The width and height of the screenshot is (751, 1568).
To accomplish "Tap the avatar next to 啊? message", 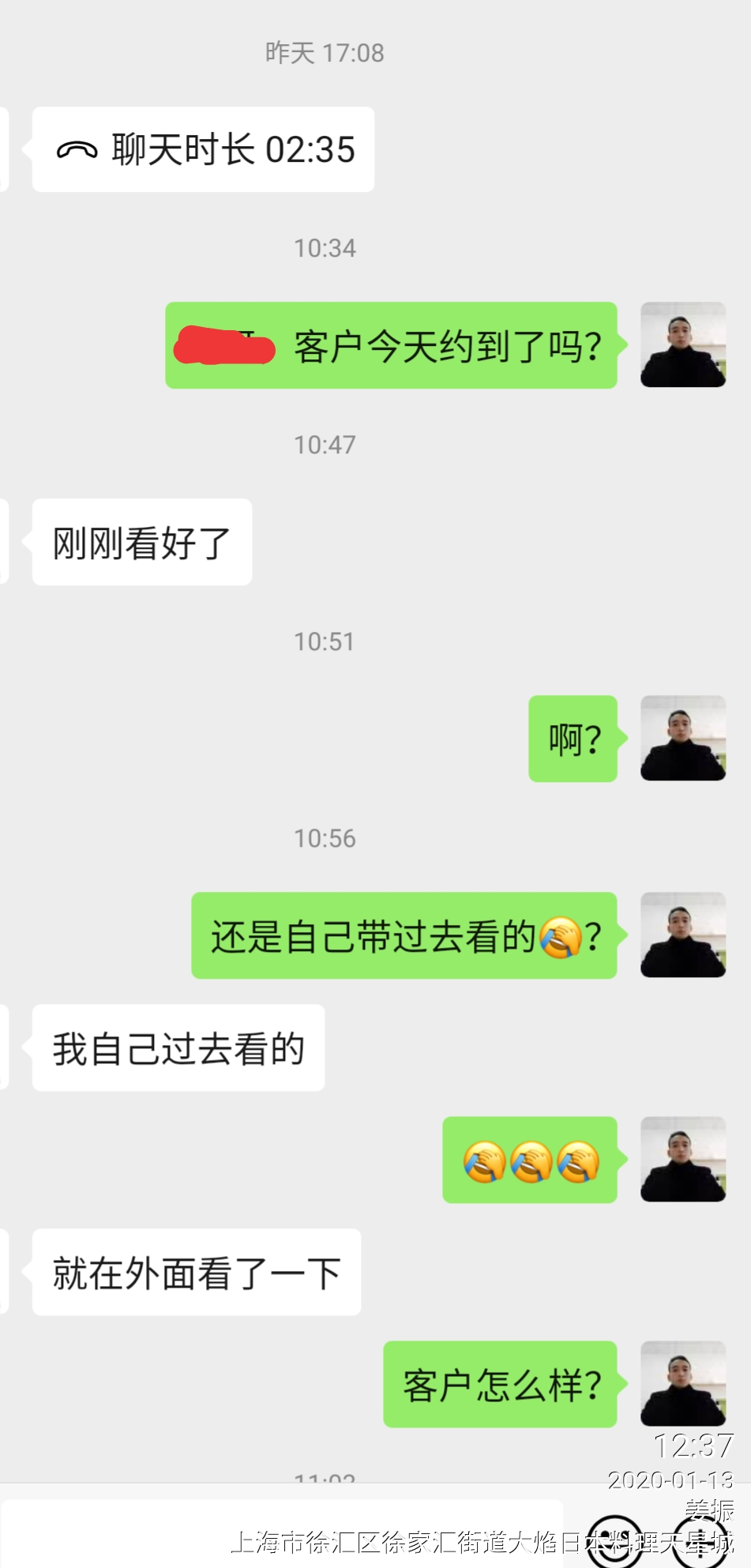I will coord(682,738).
